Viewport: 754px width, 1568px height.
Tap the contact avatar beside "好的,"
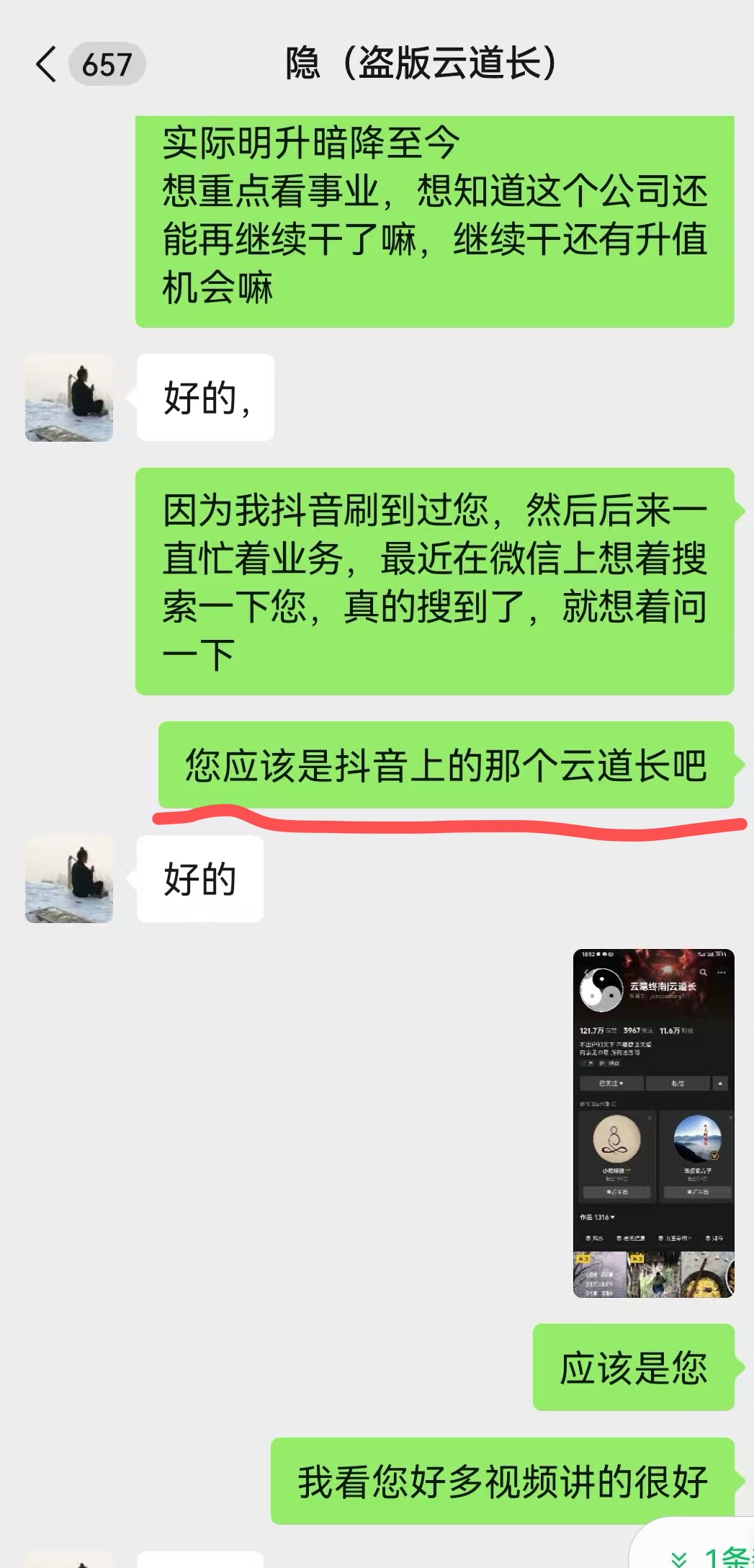pyautogui.click(x=69, y=397)
